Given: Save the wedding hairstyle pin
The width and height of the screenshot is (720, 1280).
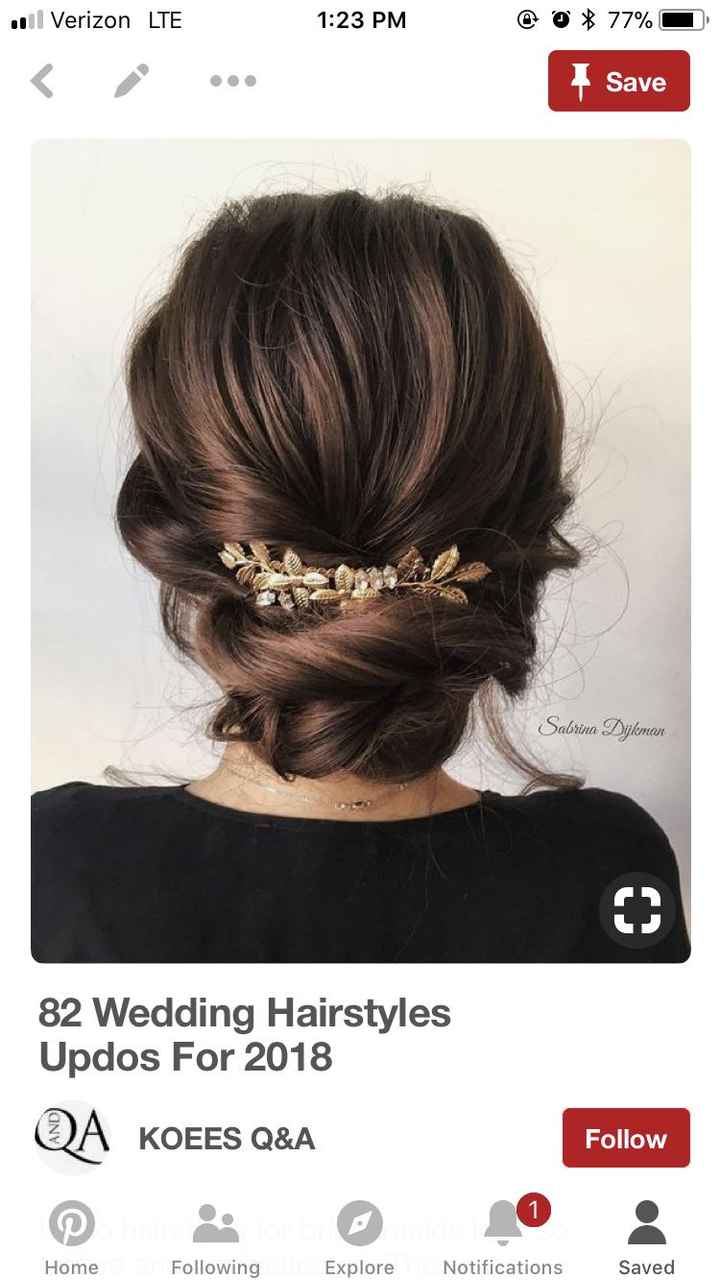Looking at the screenshot, I should click(x=617, y=82).
